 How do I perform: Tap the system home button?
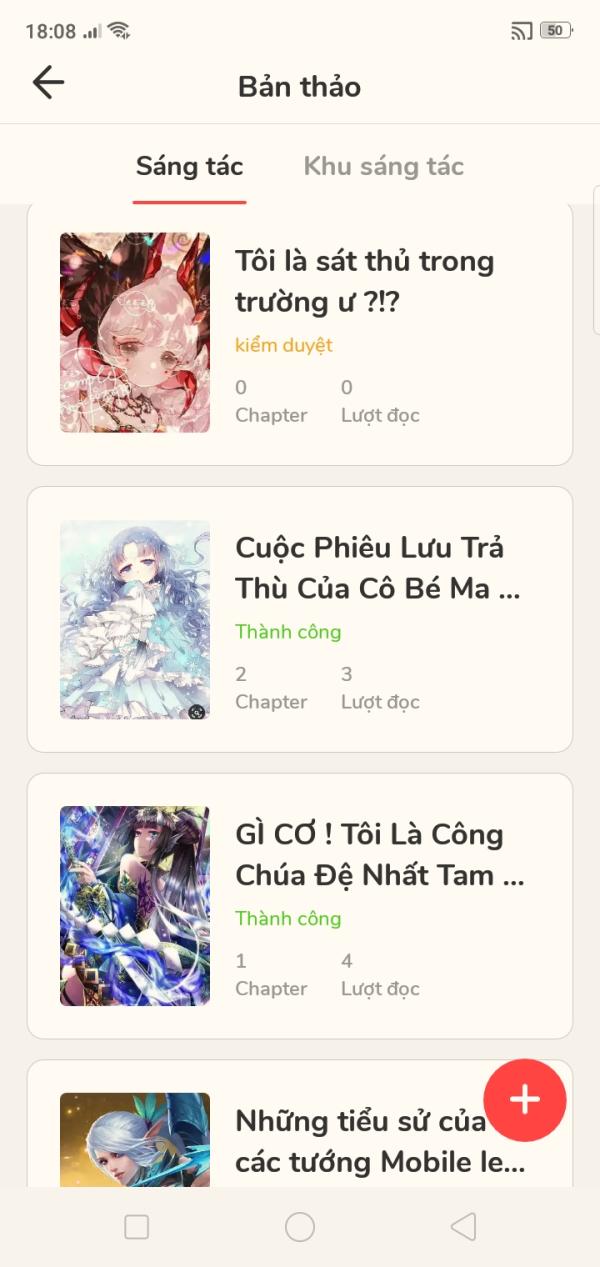tap(300, 1227)
